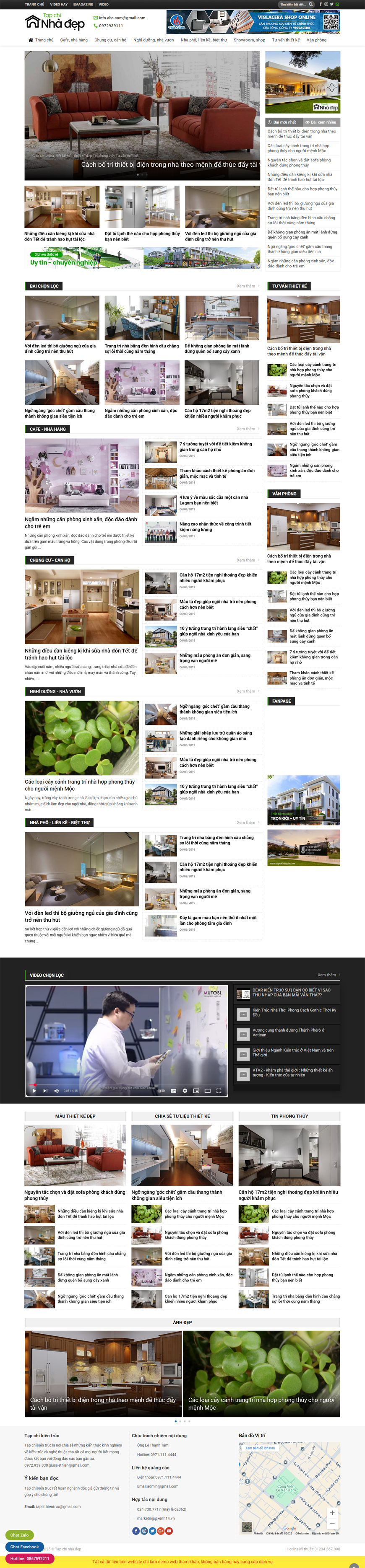The width and height of the screenshot is (365, 1568).
Task: Call Hotline 0867592211
Action: click(29, 1558)
